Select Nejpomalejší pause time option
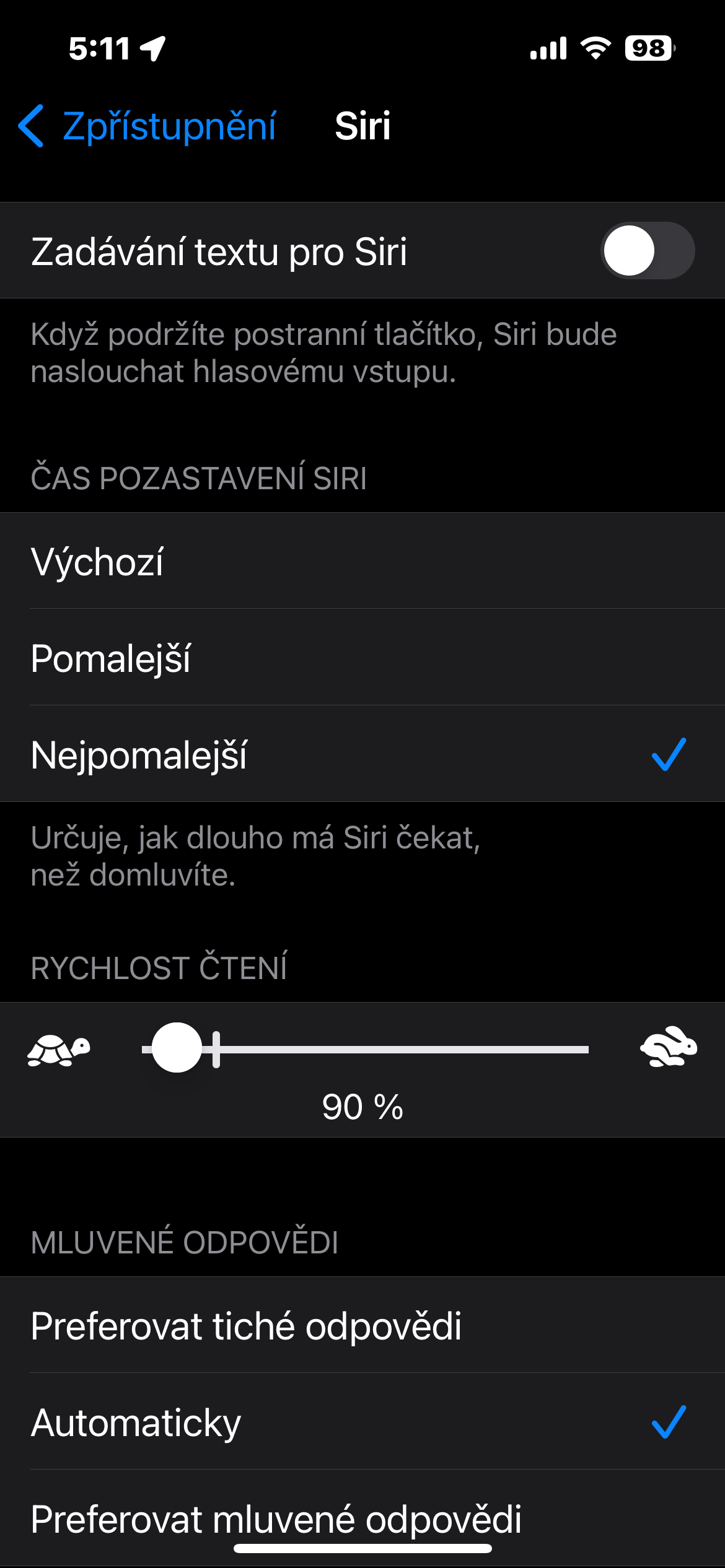 (362, 754)
